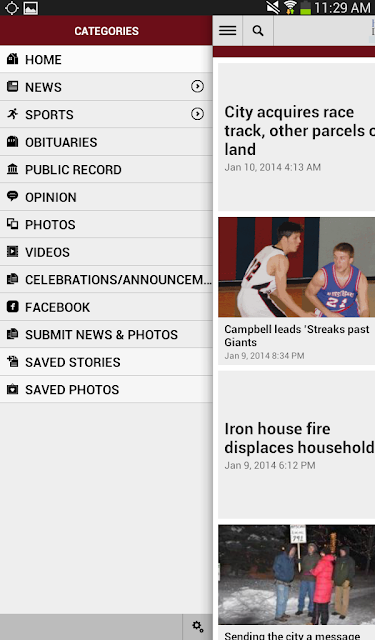Expand the Sports category arrow
Viewport: 375px width, 640px height.
point(197,114)
